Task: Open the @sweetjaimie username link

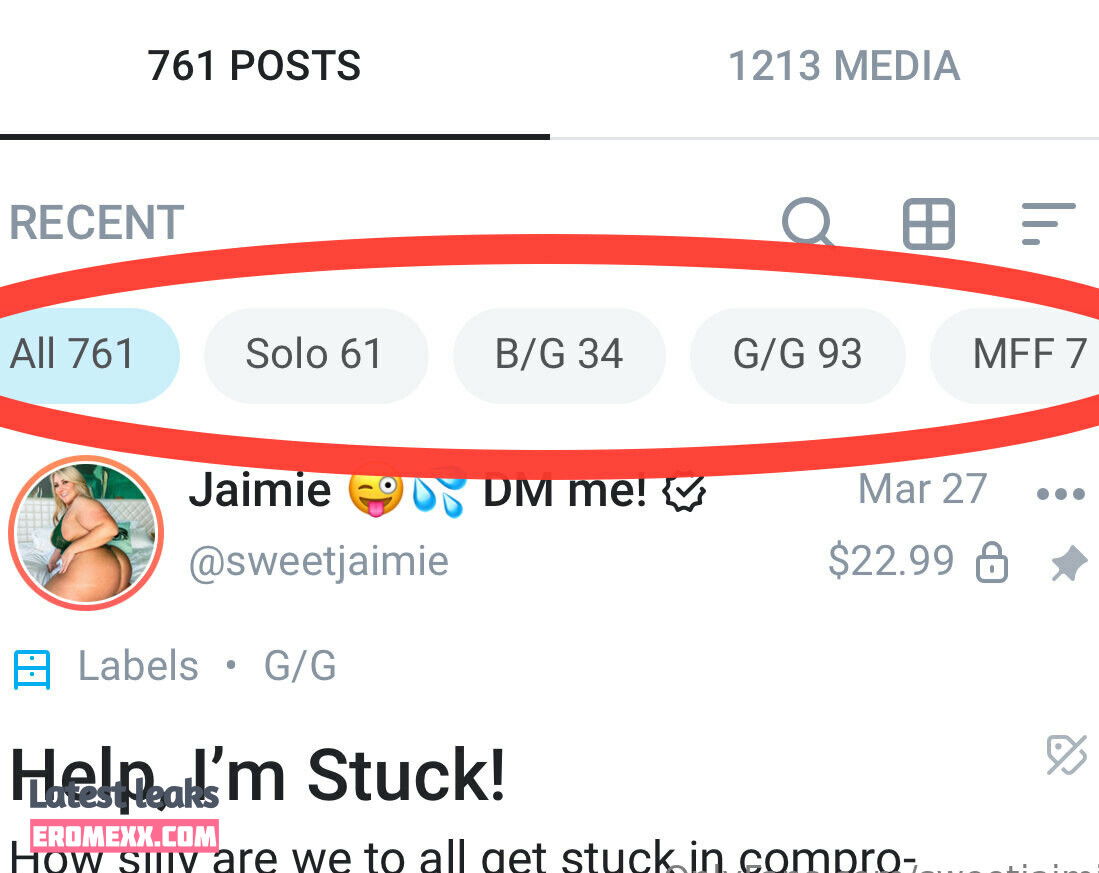Action: (x=318, y=561)
